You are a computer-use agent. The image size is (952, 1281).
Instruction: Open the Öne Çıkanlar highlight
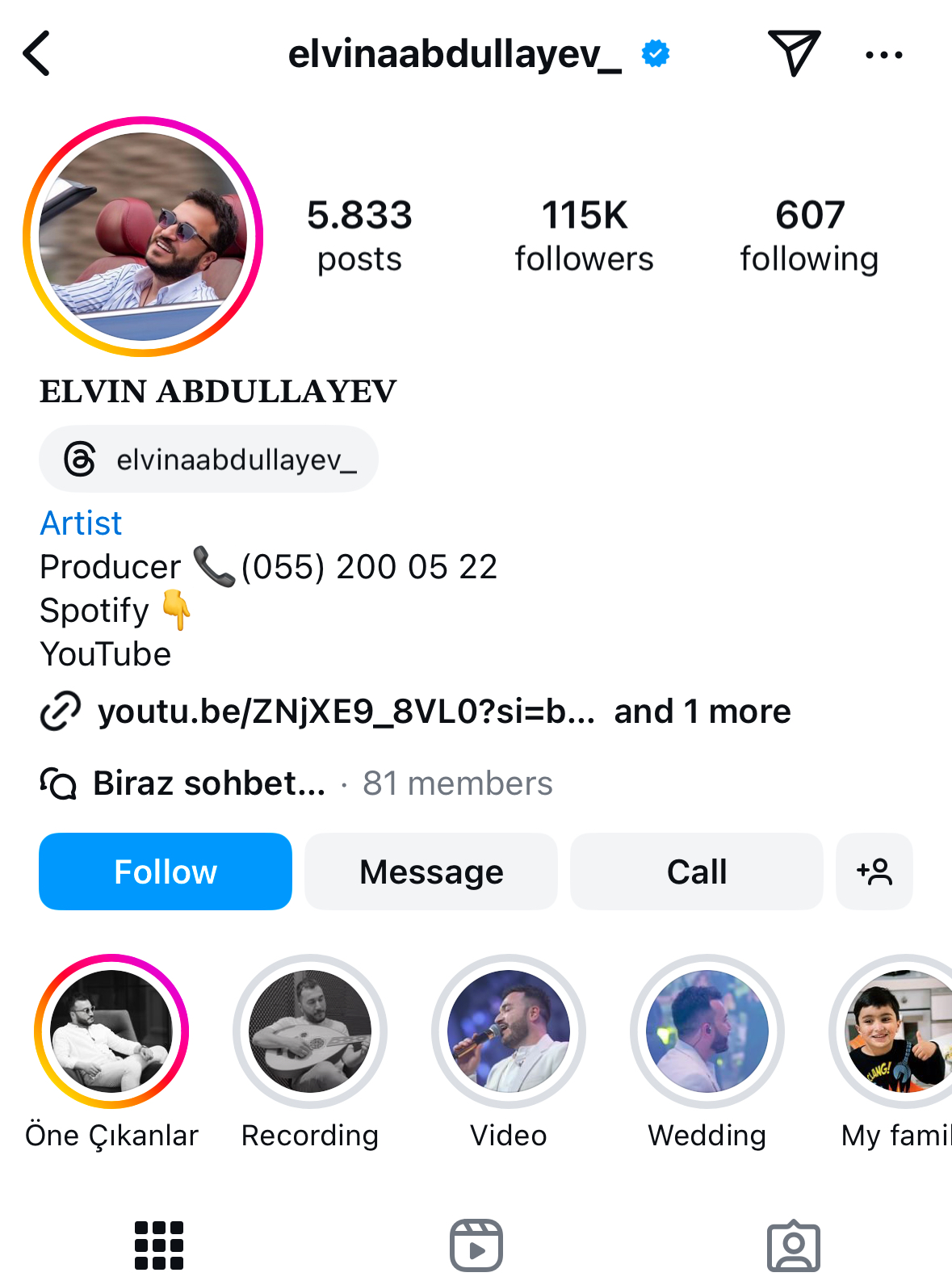pos(111,1031)
